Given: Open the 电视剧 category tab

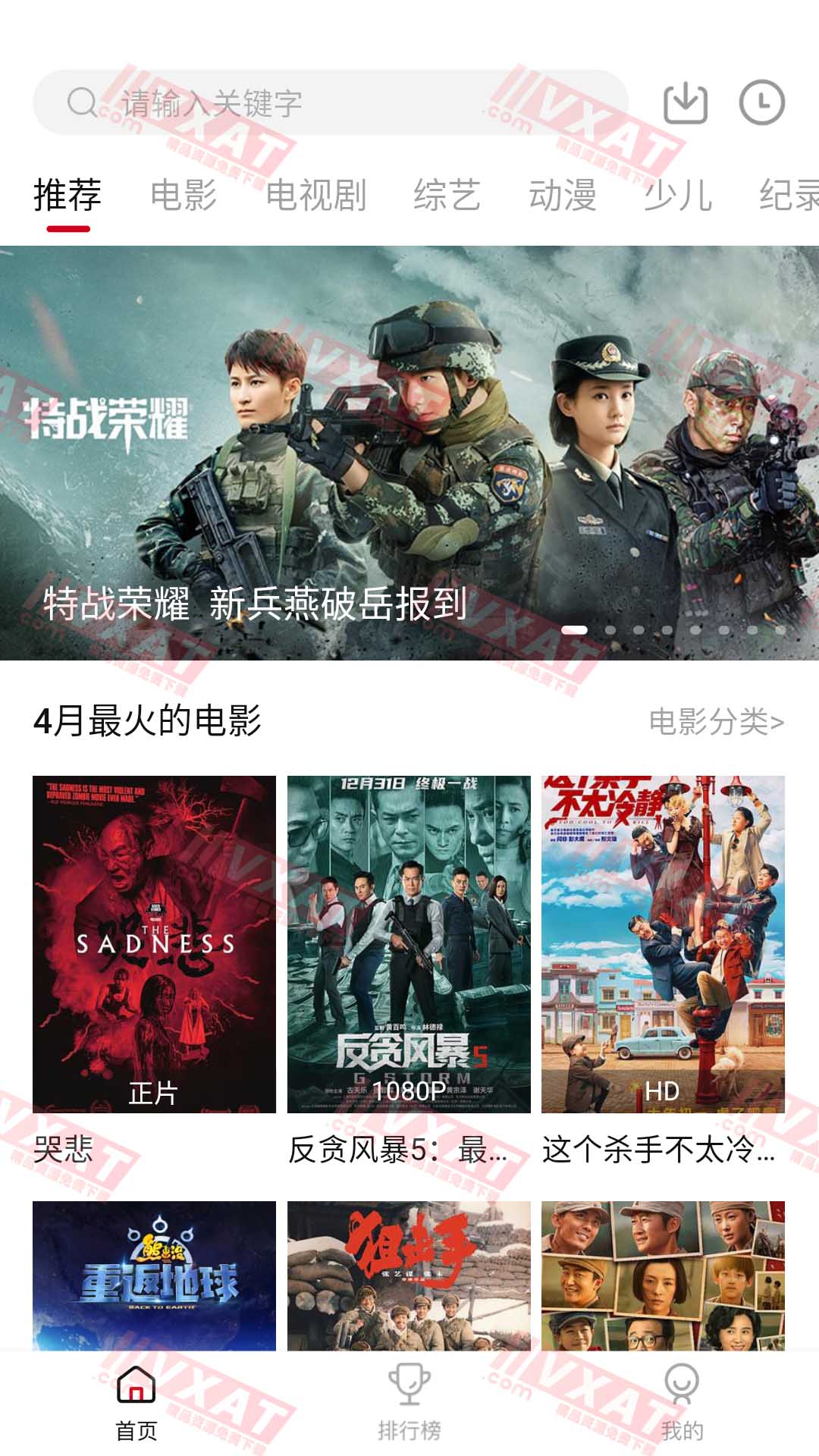Looking at the screenshot, I should [x=317, y=195].
